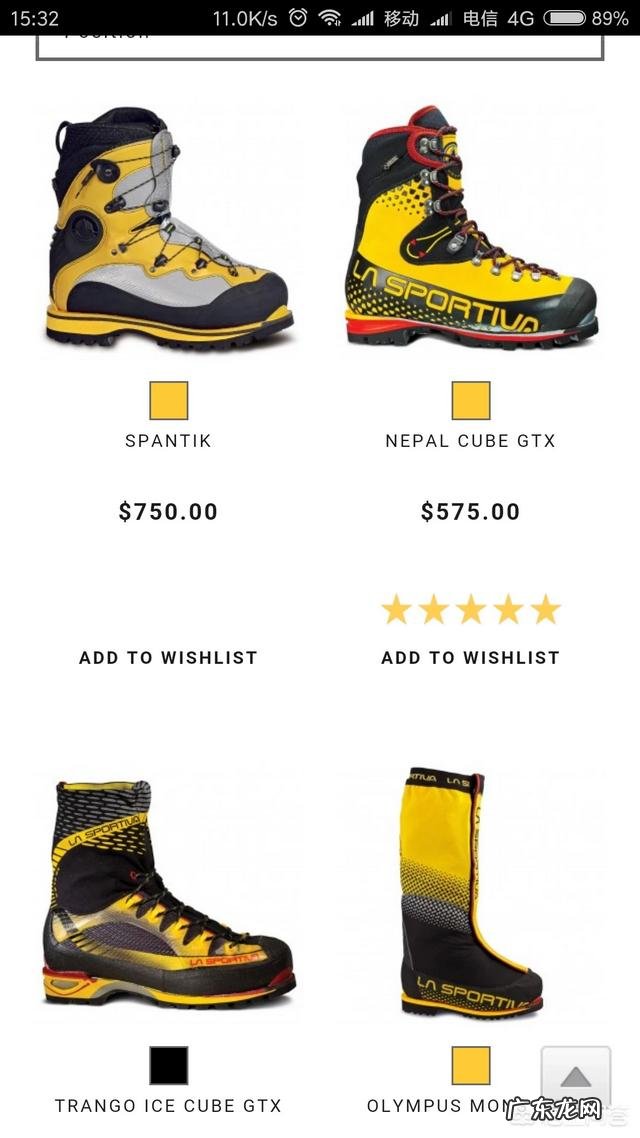Tap the scroll-to-top arrow button

tap(575, 1075)
